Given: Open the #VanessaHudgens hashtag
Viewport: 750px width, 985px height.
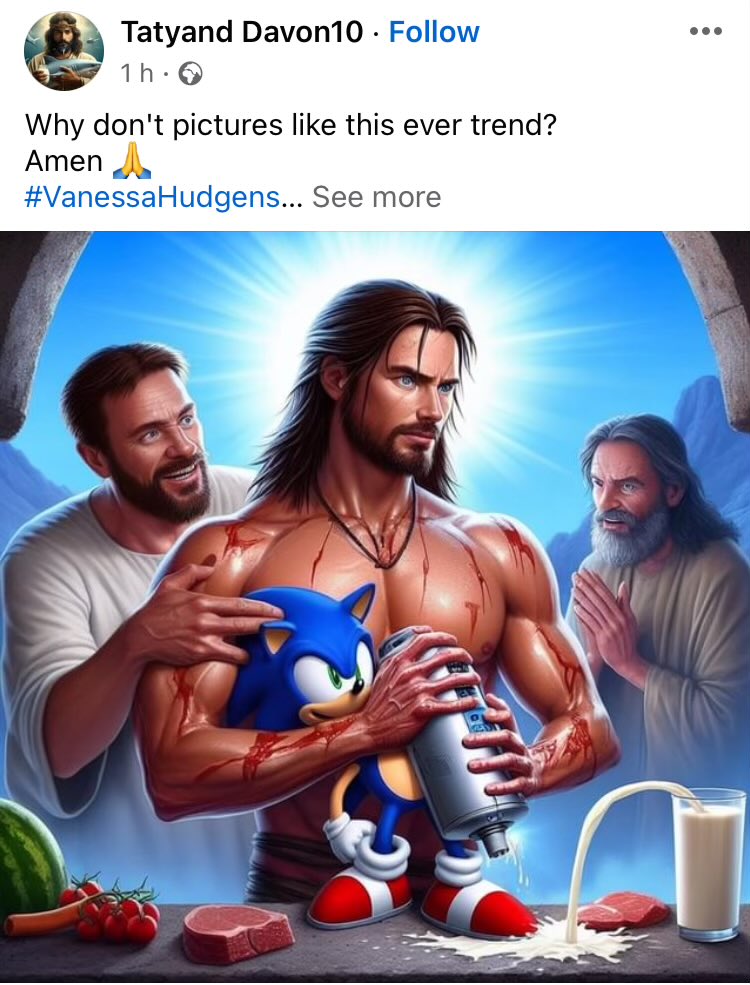Looking at the screenshot, I should point(152,197).
